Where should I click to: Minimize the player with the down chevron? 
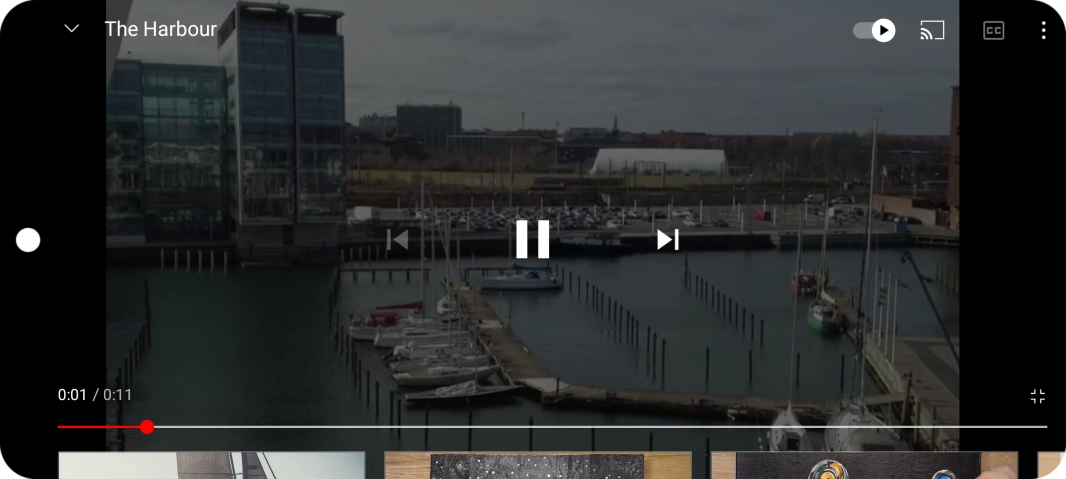71,29
